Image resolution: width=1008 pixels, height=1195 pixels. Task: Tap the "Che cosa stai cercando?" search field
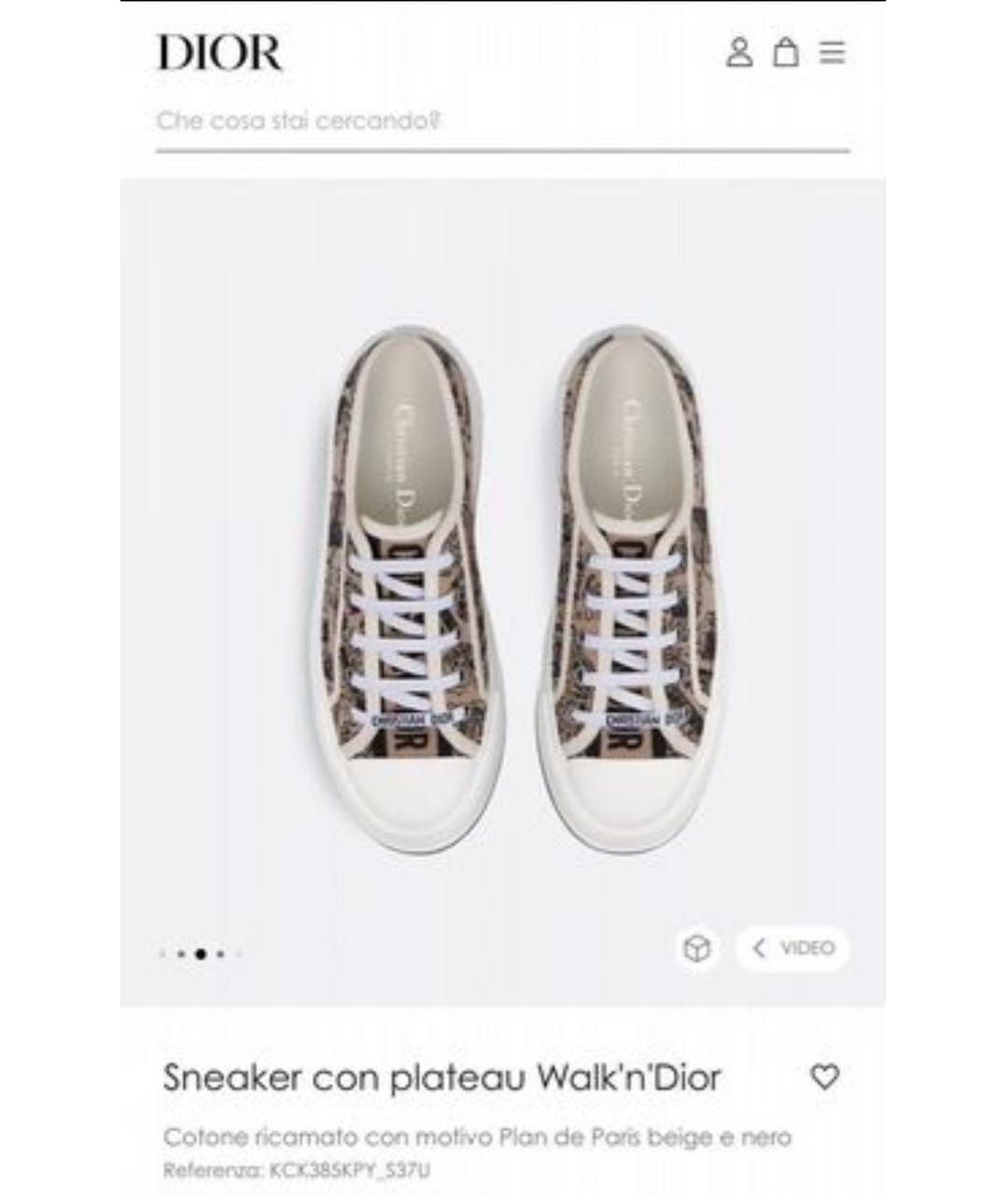[502, 121]
